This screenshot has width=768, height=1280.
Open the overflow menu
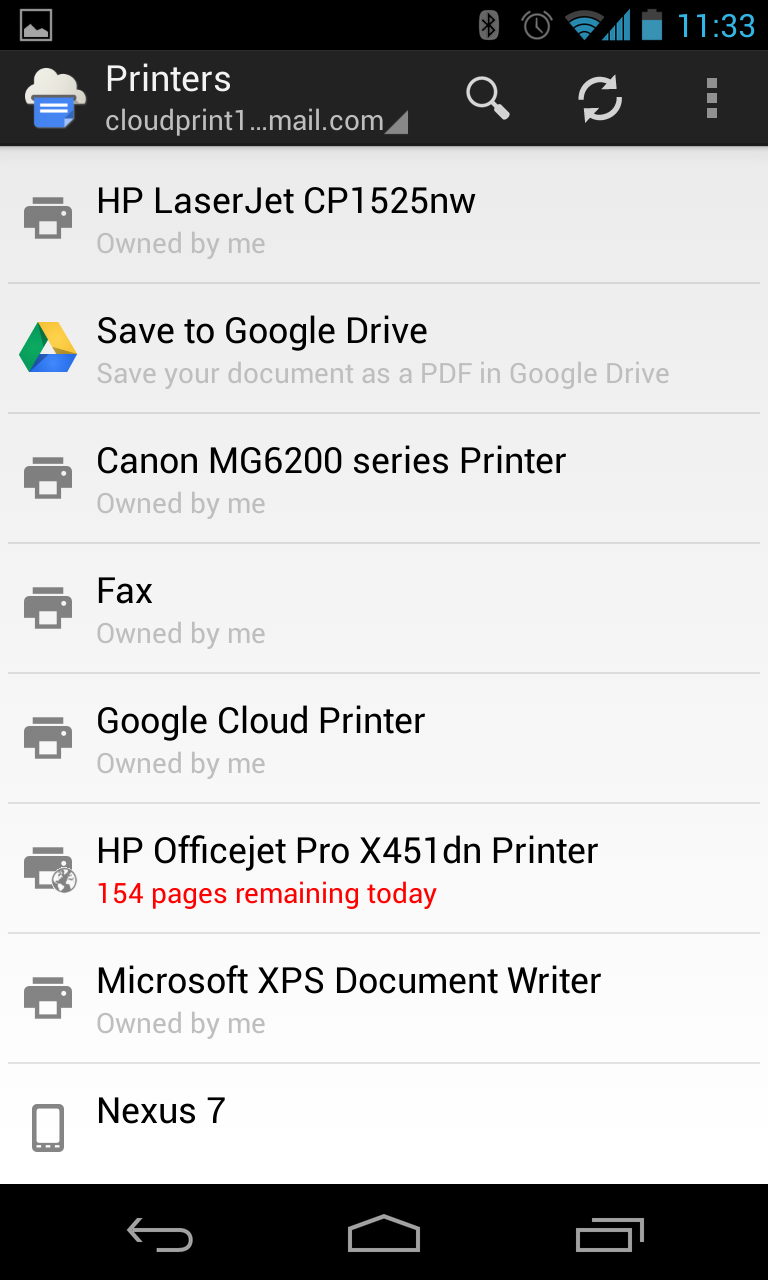click(x=712, y=98)
